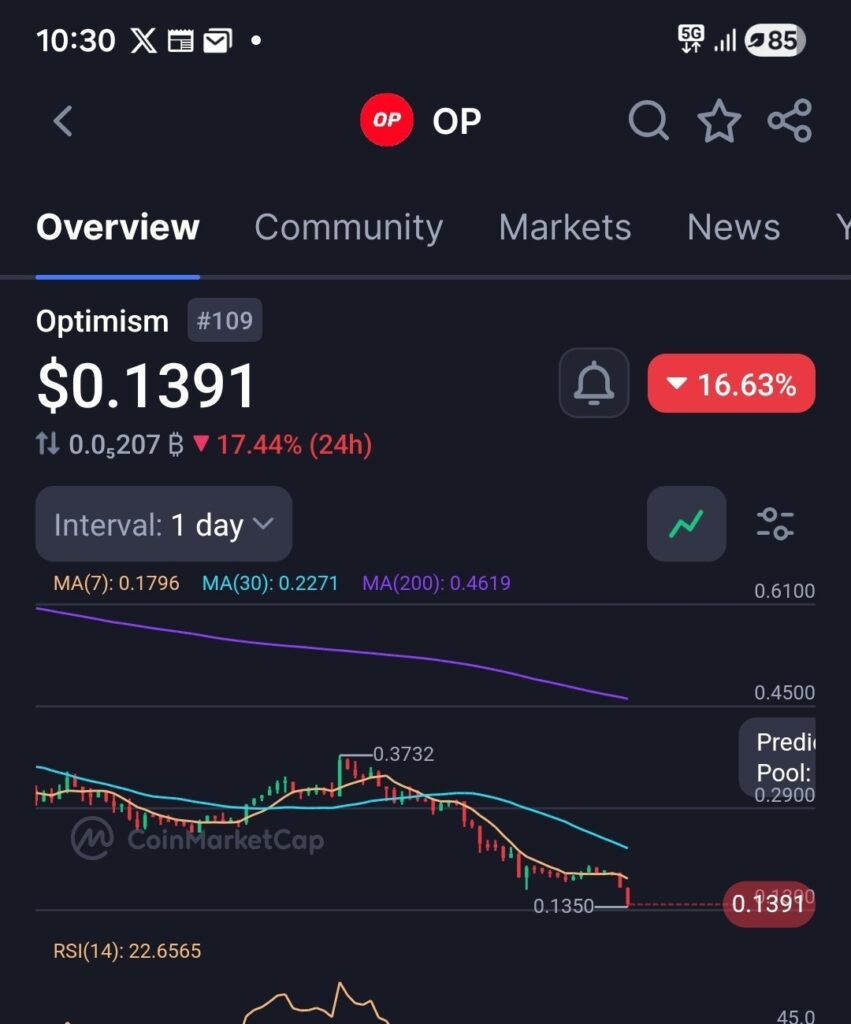Open chart indicator settings sliders
This screenshot has height=1024, width=851.
[775, 524]
